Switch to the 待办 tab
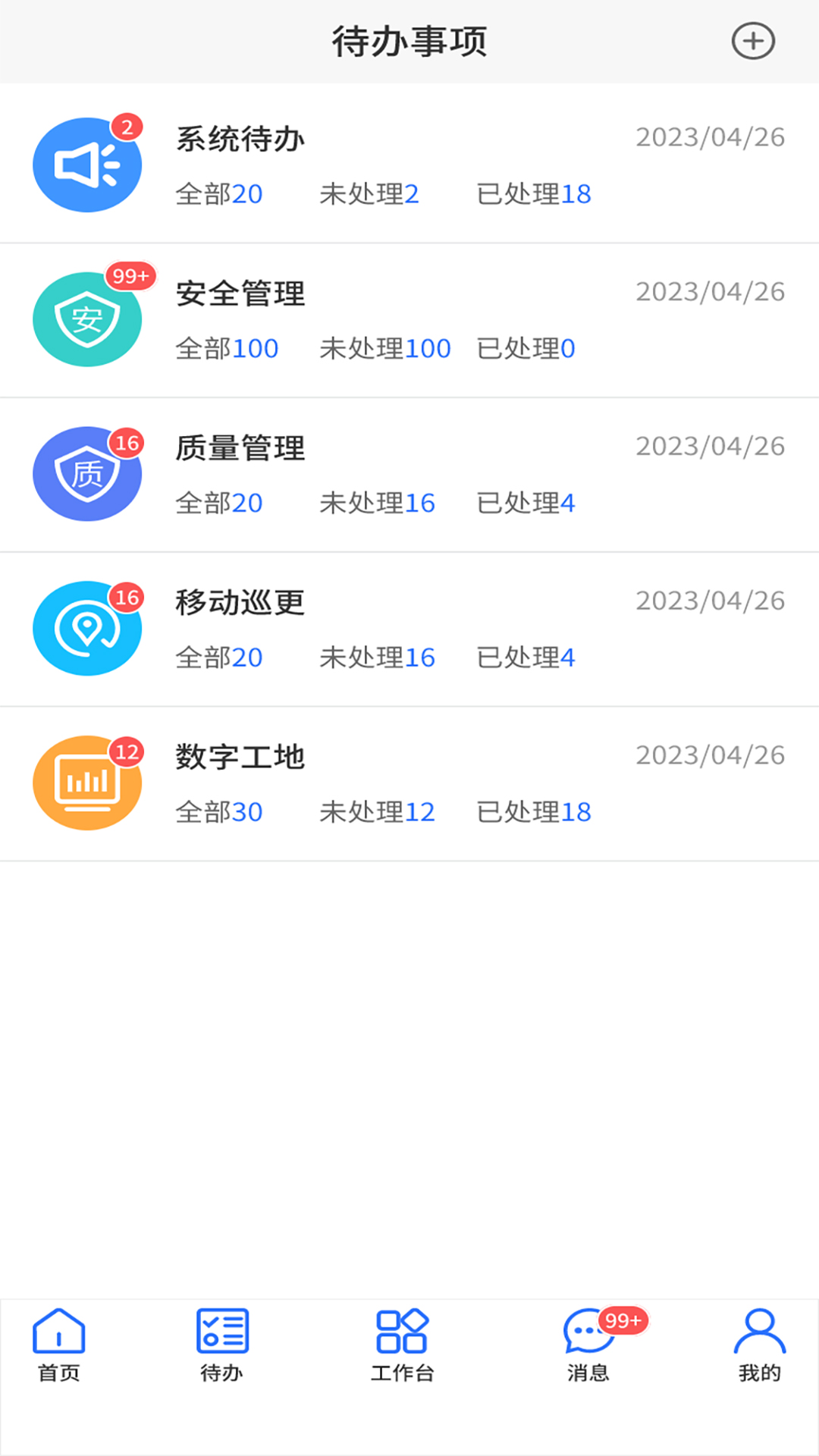 [222, 1345]
